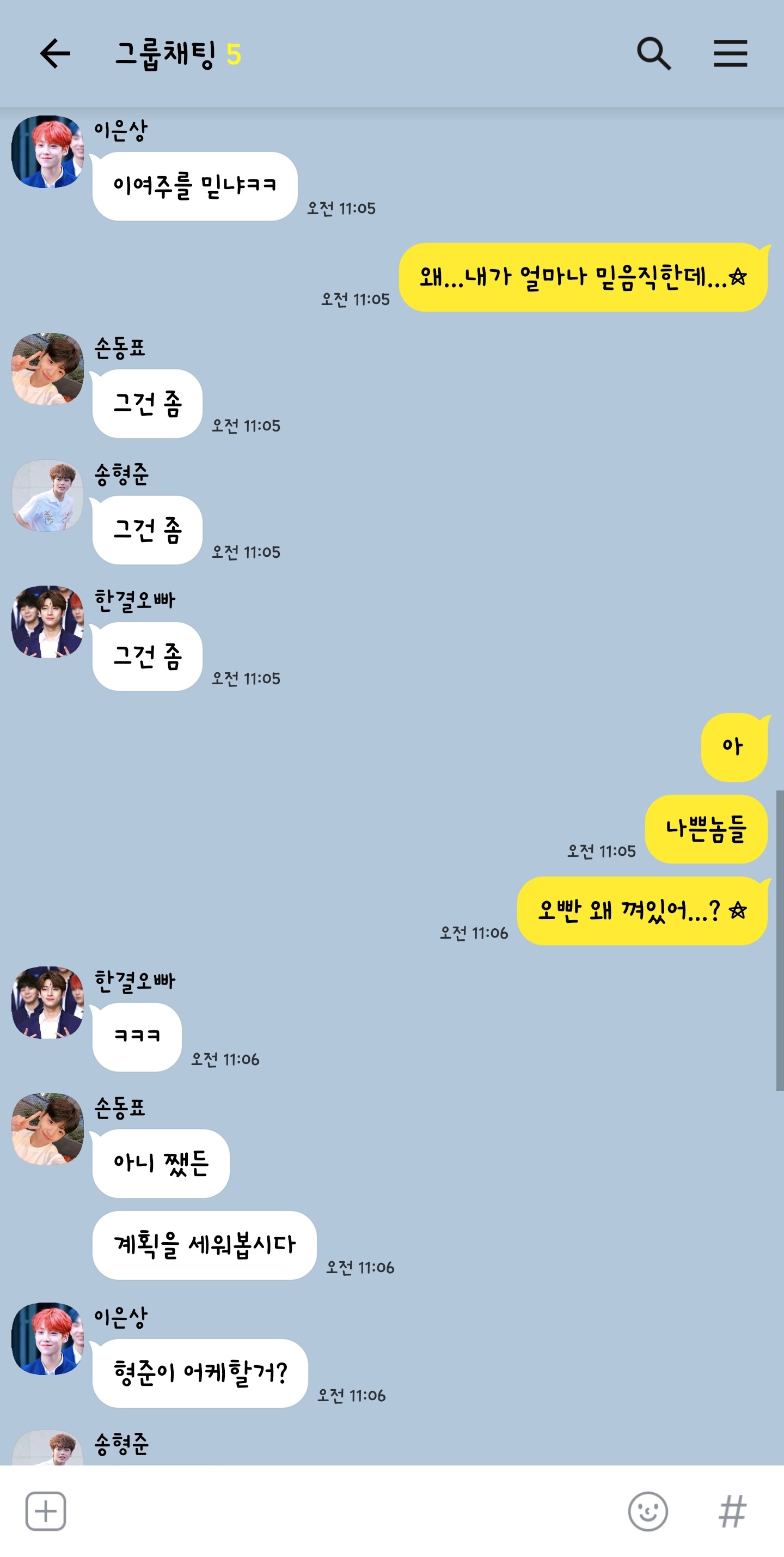Open 한결오빠's profile picture above ㅋㅋㅋ
Screen dimensions: 784x1557
click(x=47, y=1002)
